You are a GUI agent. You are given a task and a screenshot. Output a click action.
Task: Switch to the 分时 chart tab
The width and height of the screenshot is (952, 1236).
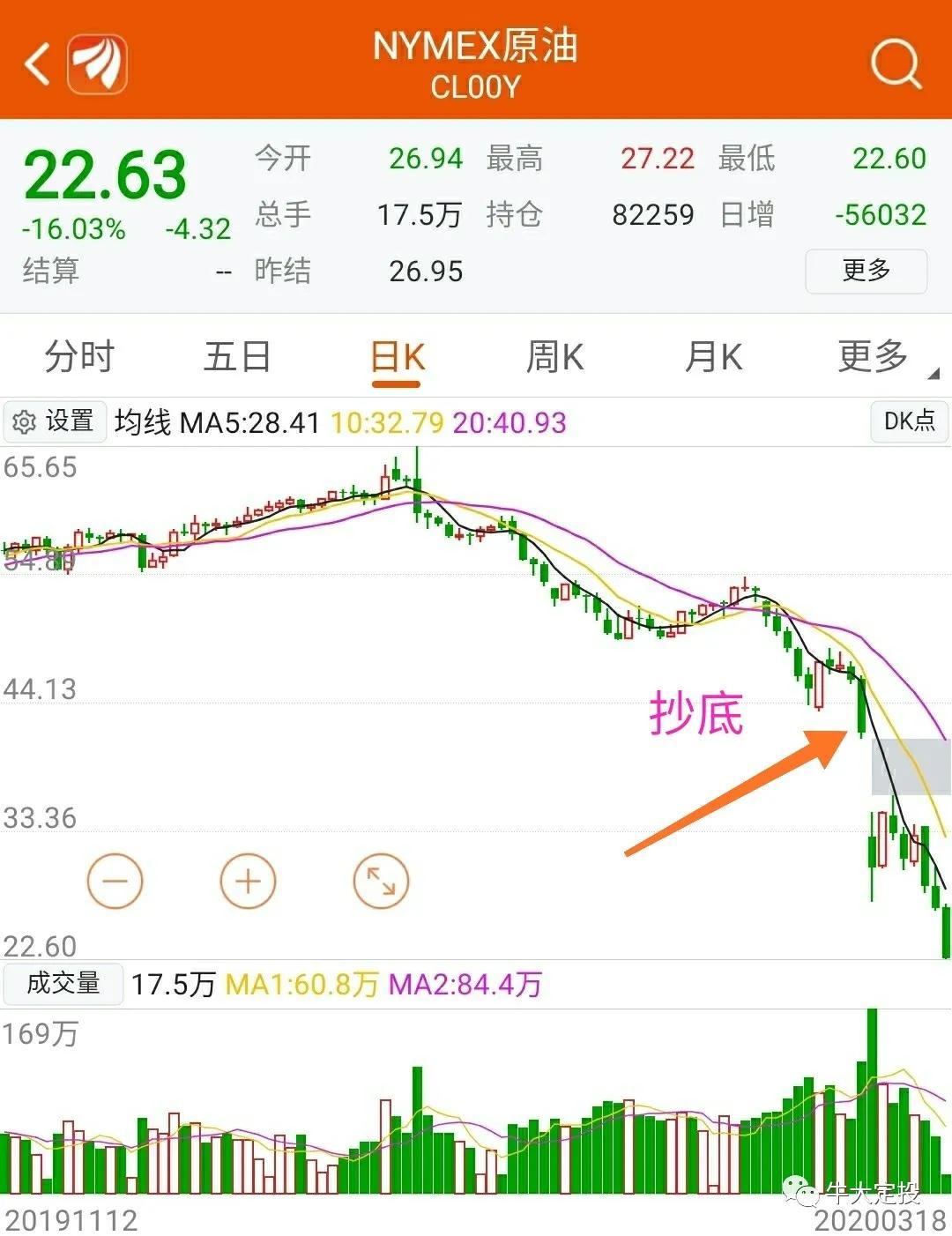[x=79, y=357]
